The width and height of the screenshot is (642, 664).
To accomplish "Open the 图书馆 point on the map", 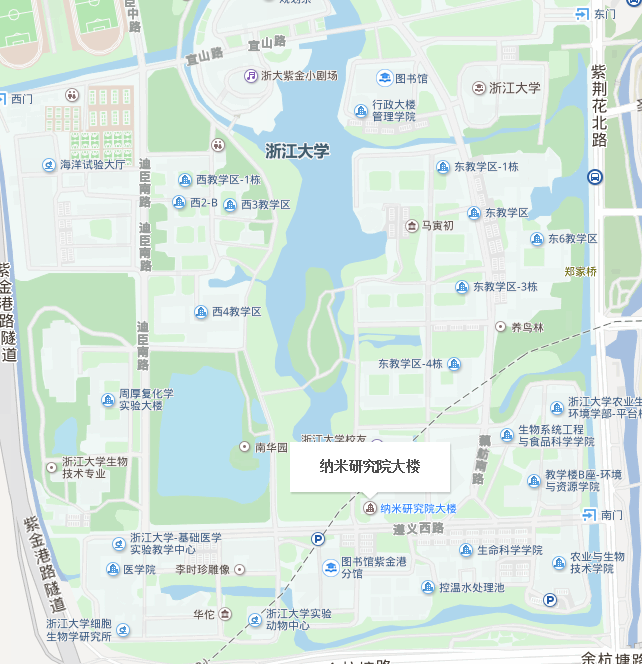I will (384, 78).
